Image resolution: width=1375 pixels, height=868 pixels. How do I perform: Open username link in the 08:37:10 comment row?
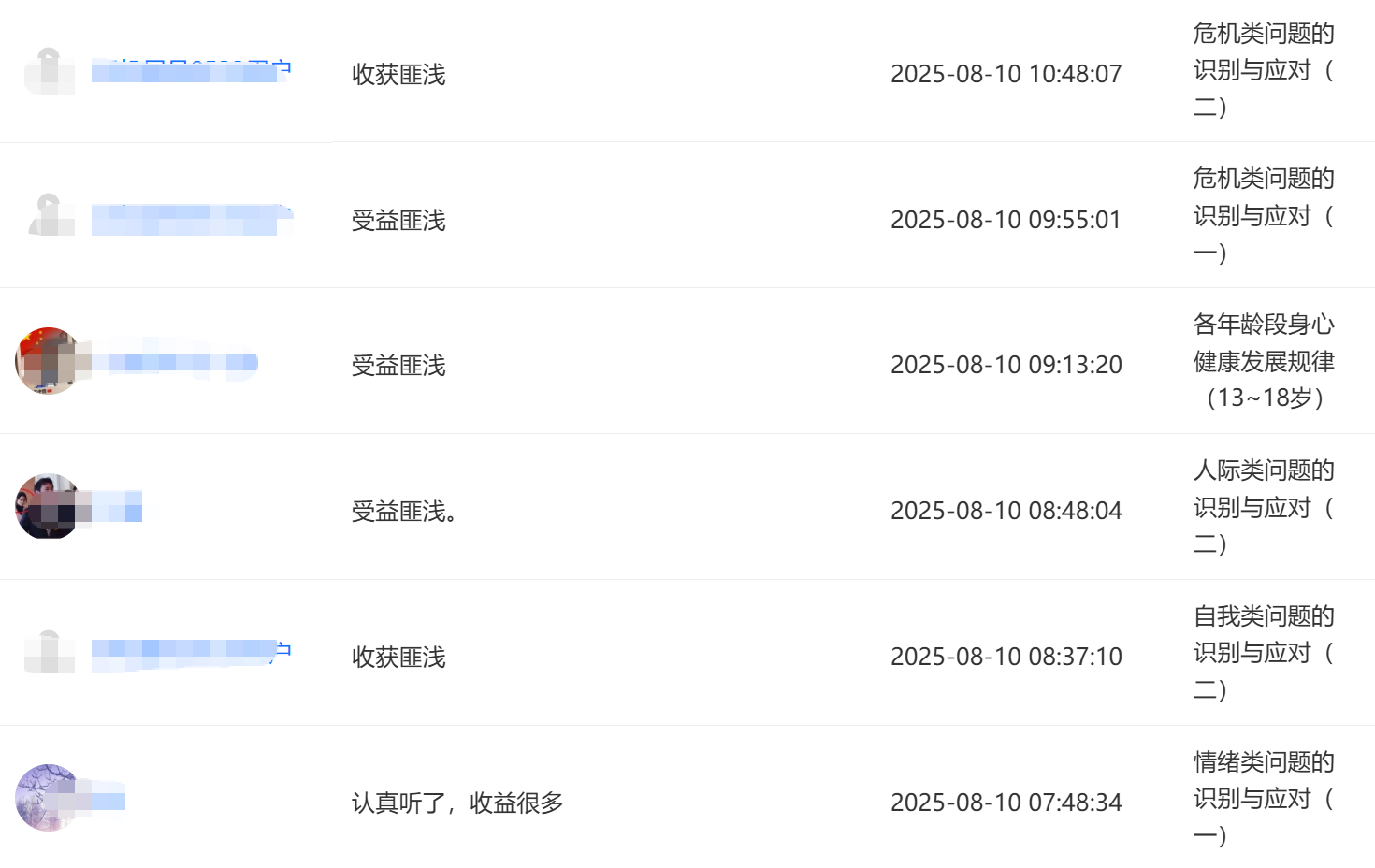click(191, 652)
